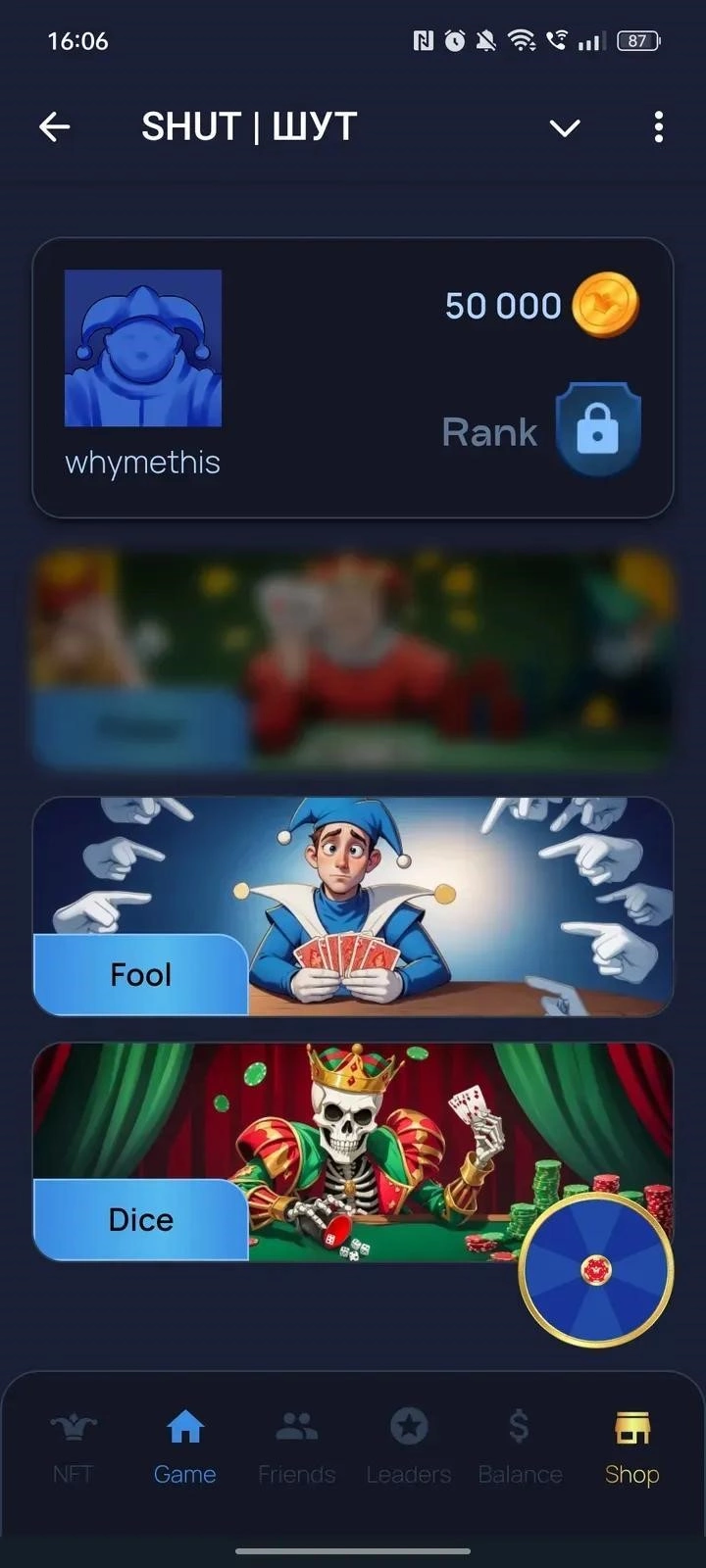
Task: Go to the Friends tab
Action: pyautogui.click(x=296, y=1447)
